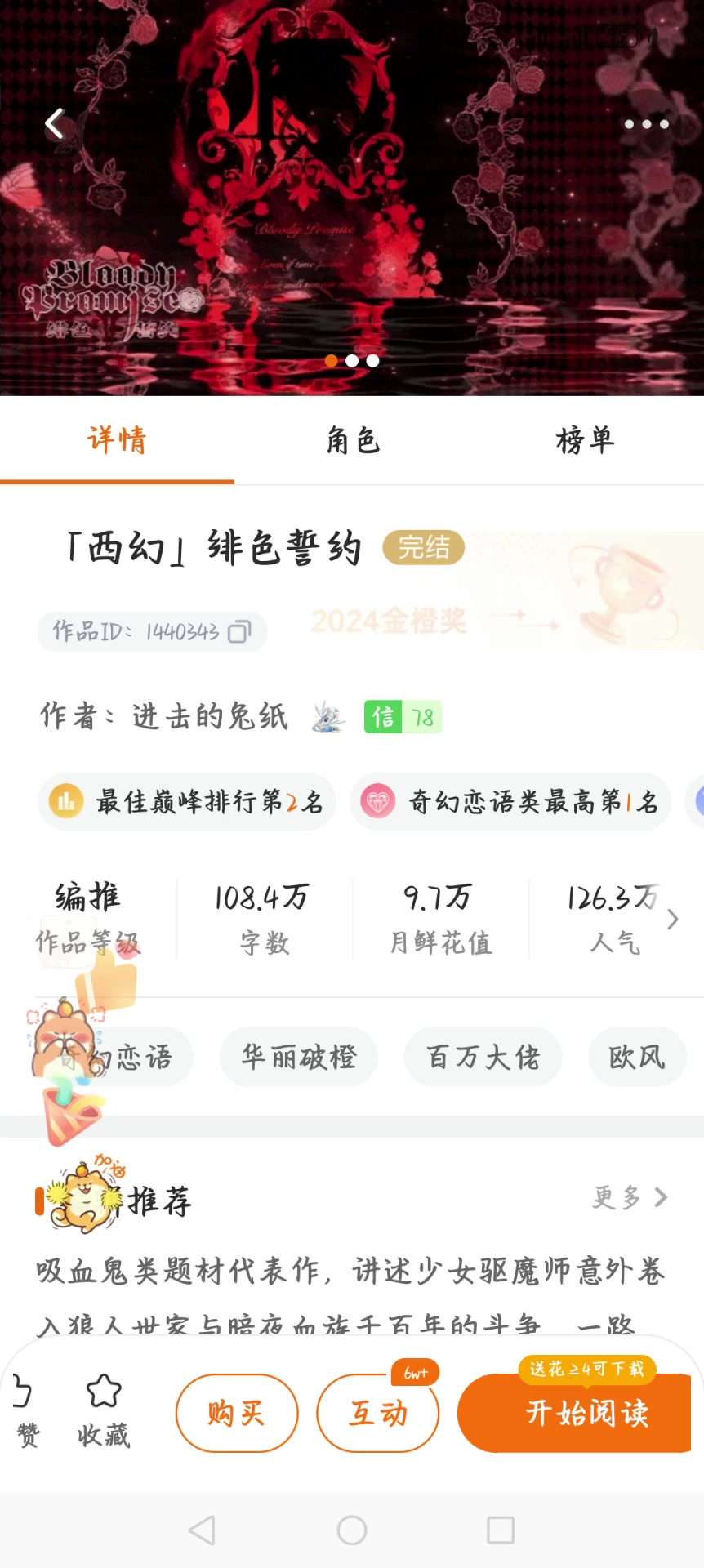This screenshot has width=704, height=1568.
Task: Go to the system home screen
Action: pyautogui.click(x=352, y=1530)
